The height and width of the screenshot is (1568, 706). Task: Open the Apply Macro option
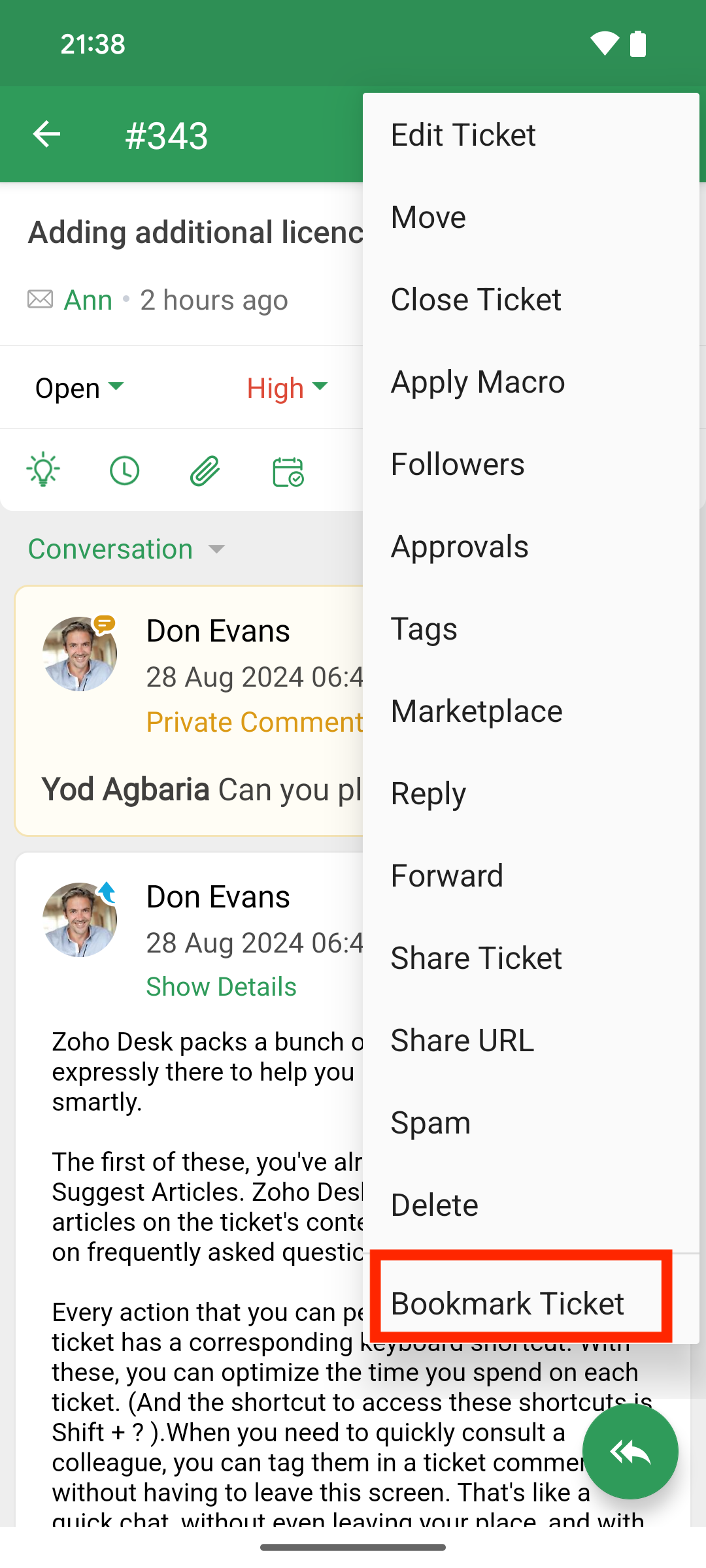[477, 382]
